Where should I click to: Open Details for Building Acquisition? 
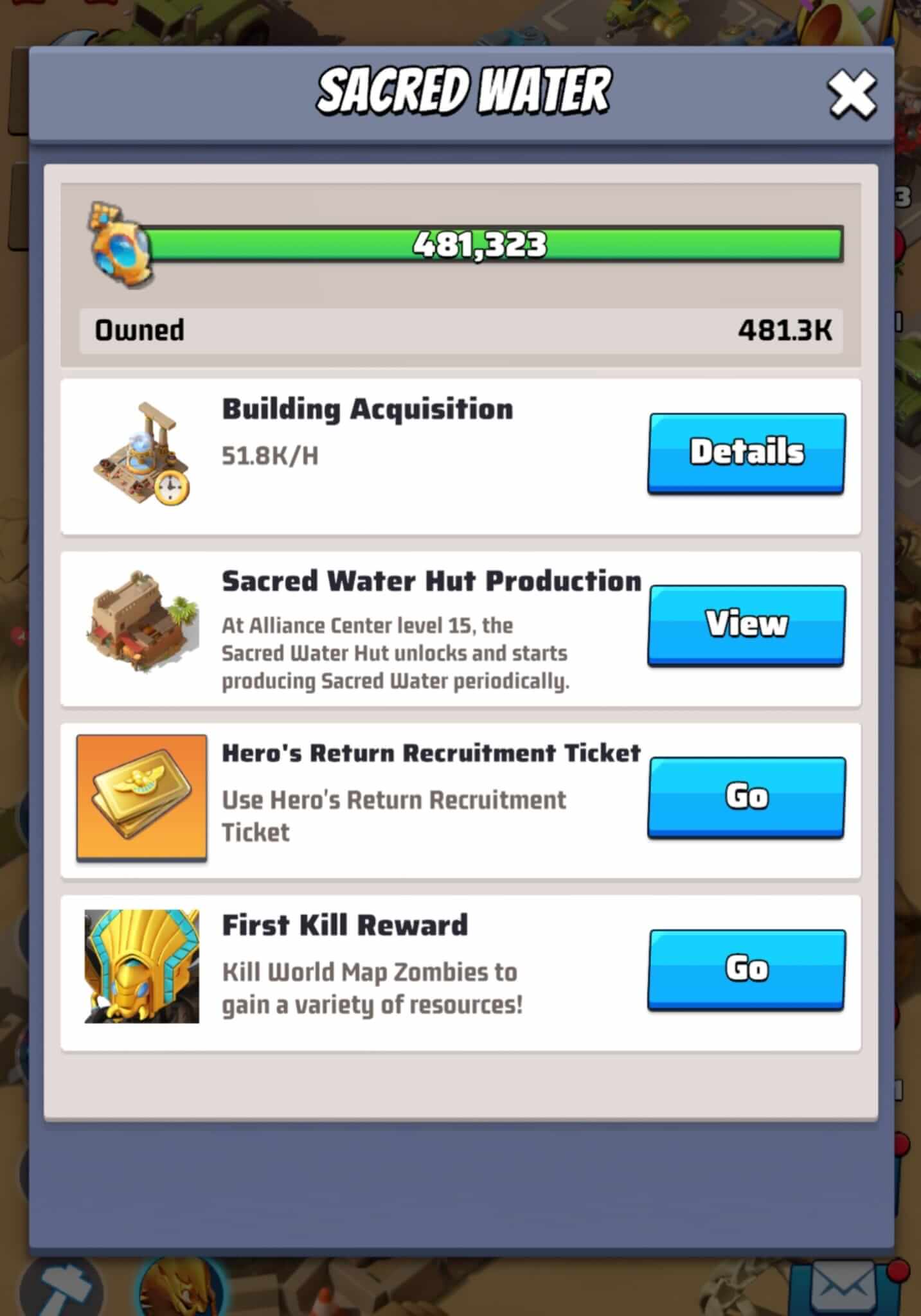click(746, 453)
